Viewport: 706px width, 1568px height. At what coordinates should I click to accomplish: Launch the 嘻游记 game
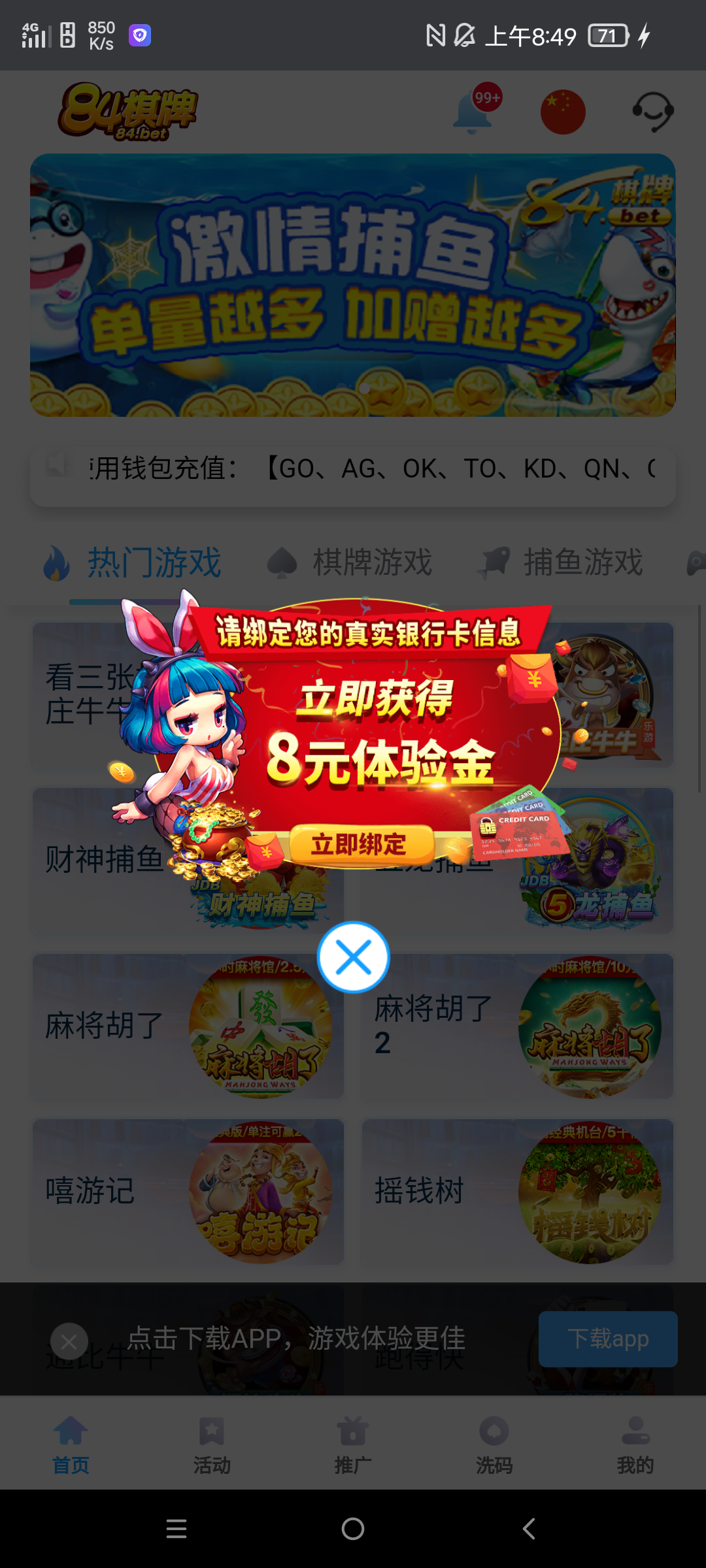coord(188,1191)
